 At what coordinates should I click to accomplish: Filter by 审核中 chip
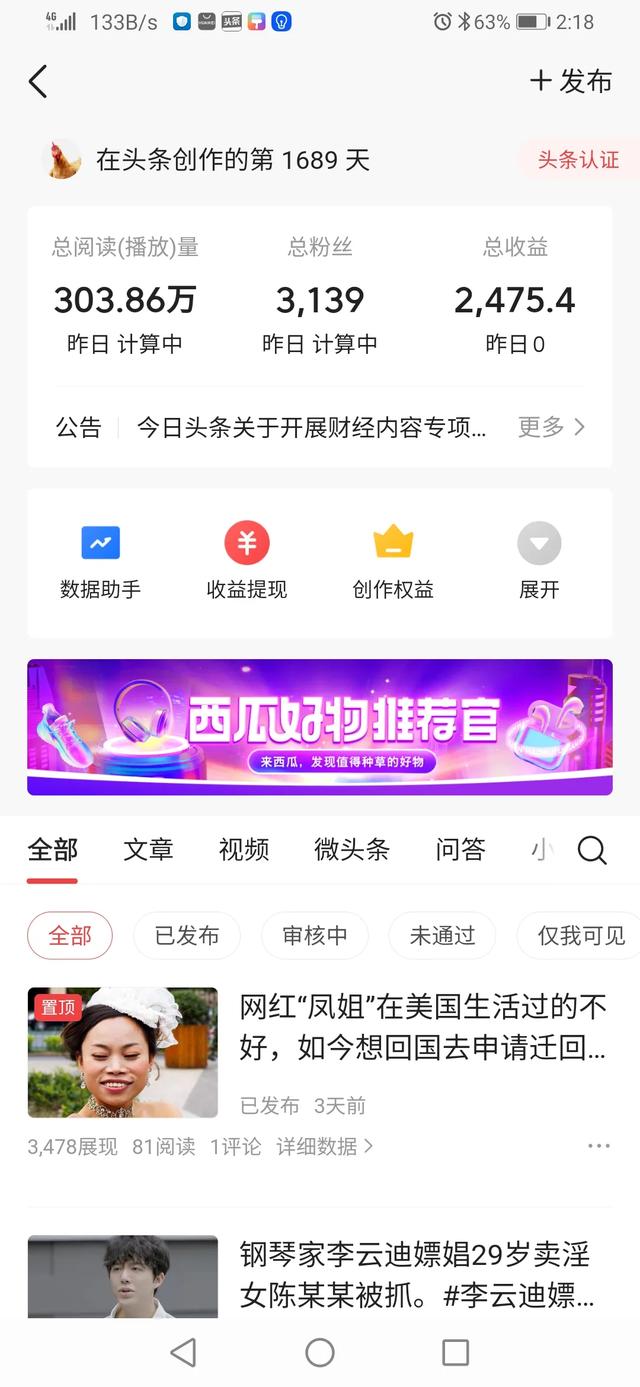(315, 936)
